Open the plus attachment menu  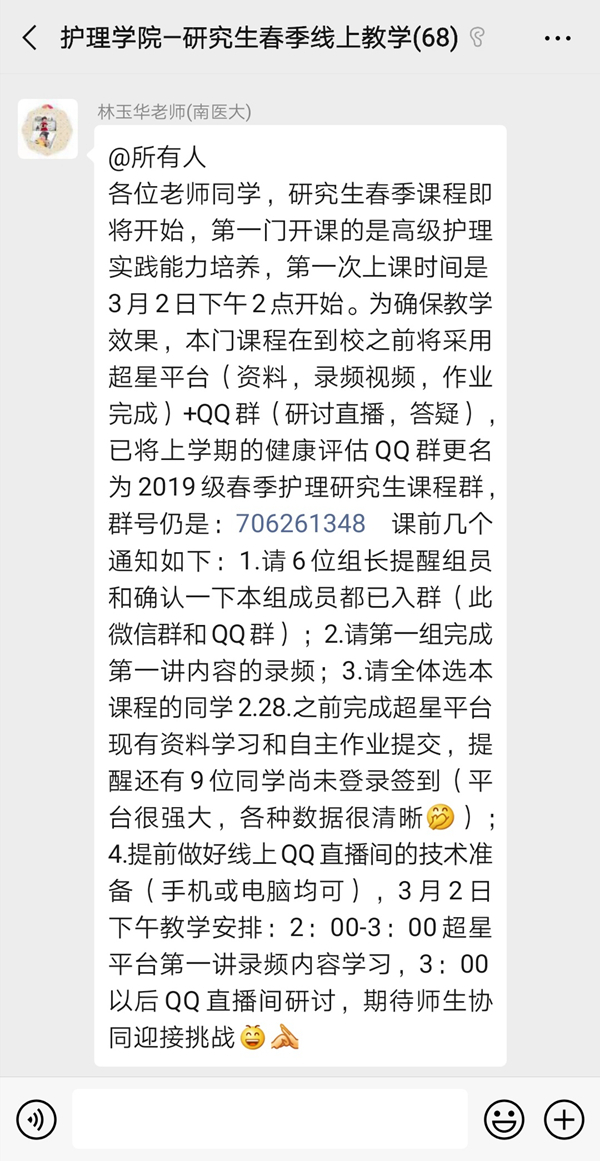point(564,1118)
